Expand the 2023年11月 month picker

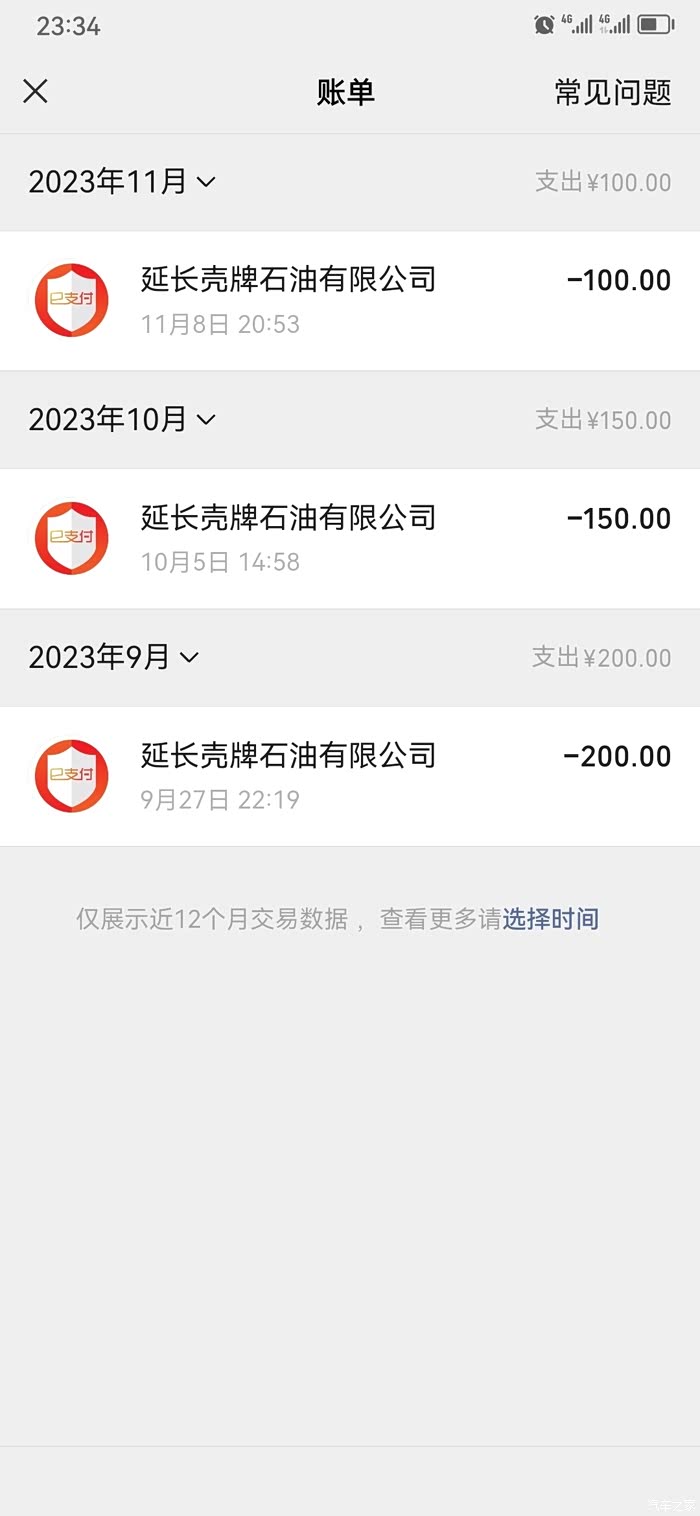122,182
